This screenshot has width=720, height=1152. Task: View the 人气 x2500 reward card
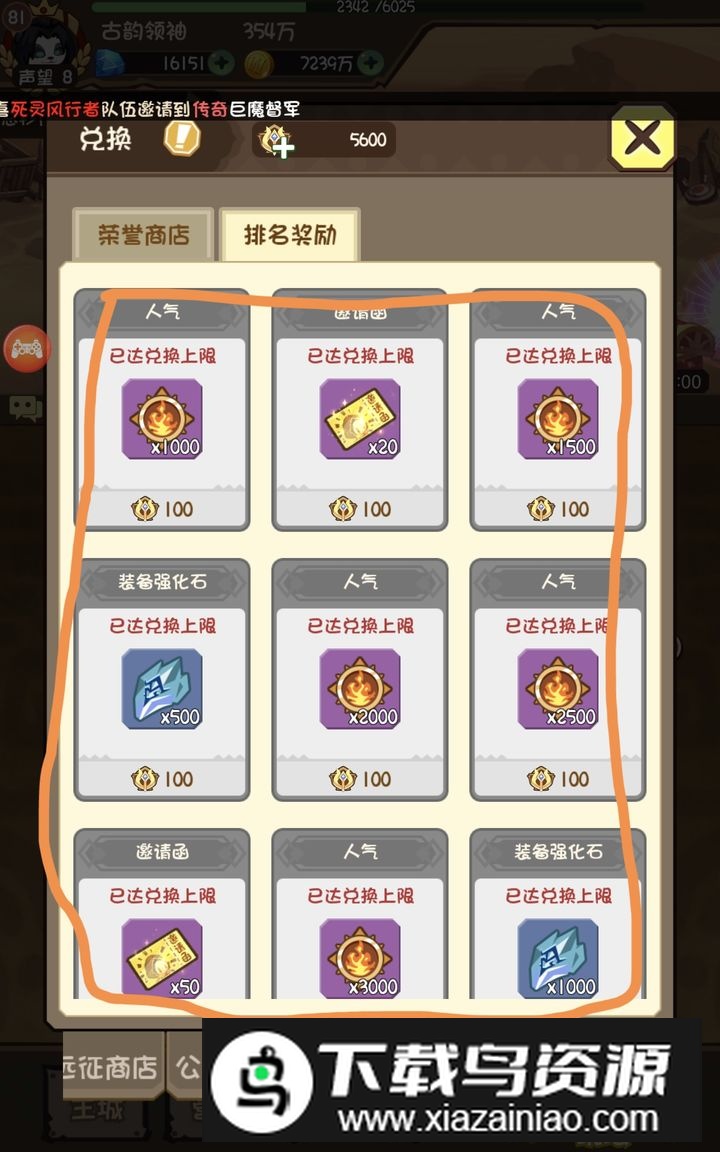[558, 680]
